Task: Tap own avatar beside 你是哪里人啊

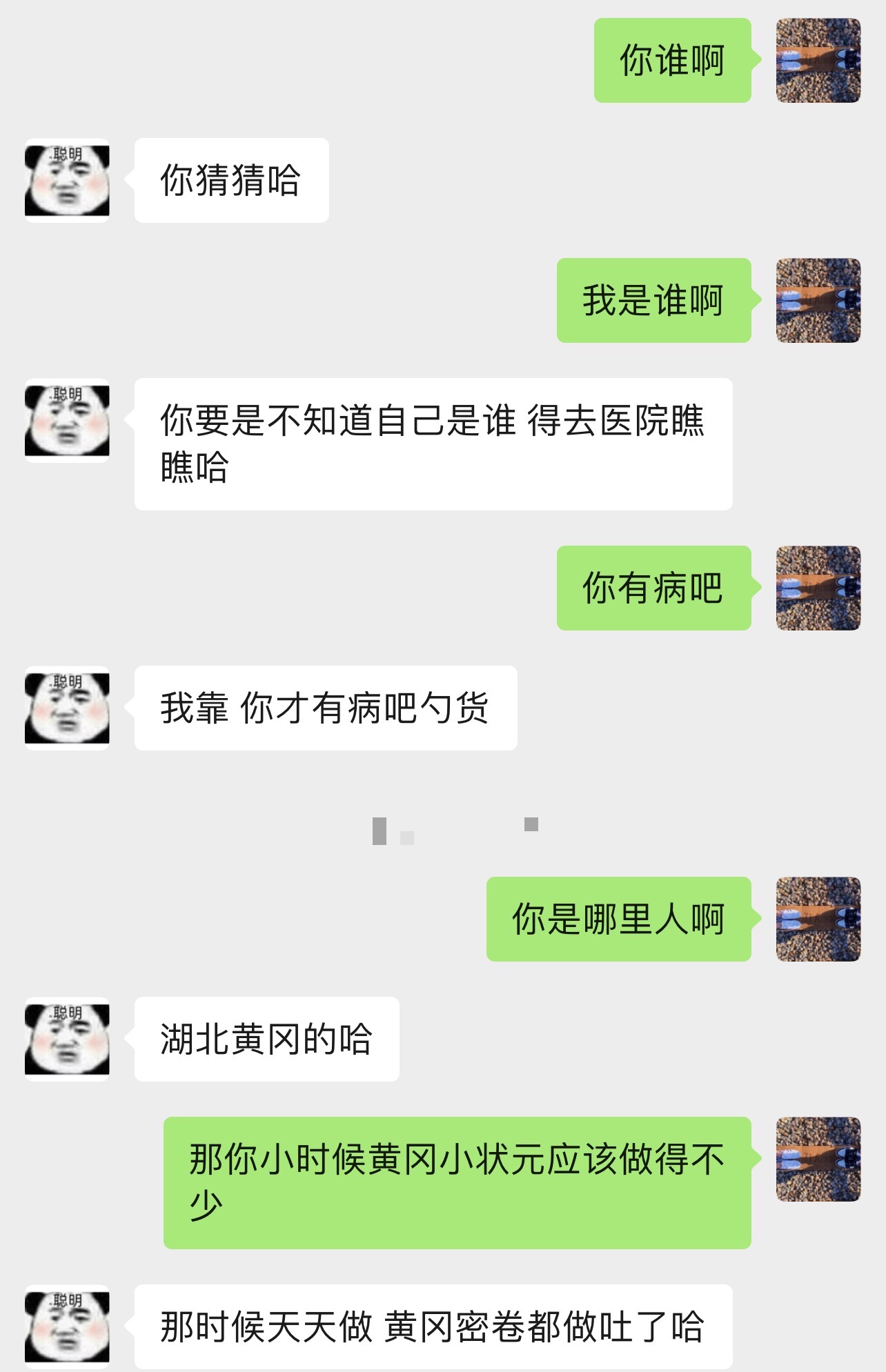Action: pyautogui.click(x=818, y=919)
